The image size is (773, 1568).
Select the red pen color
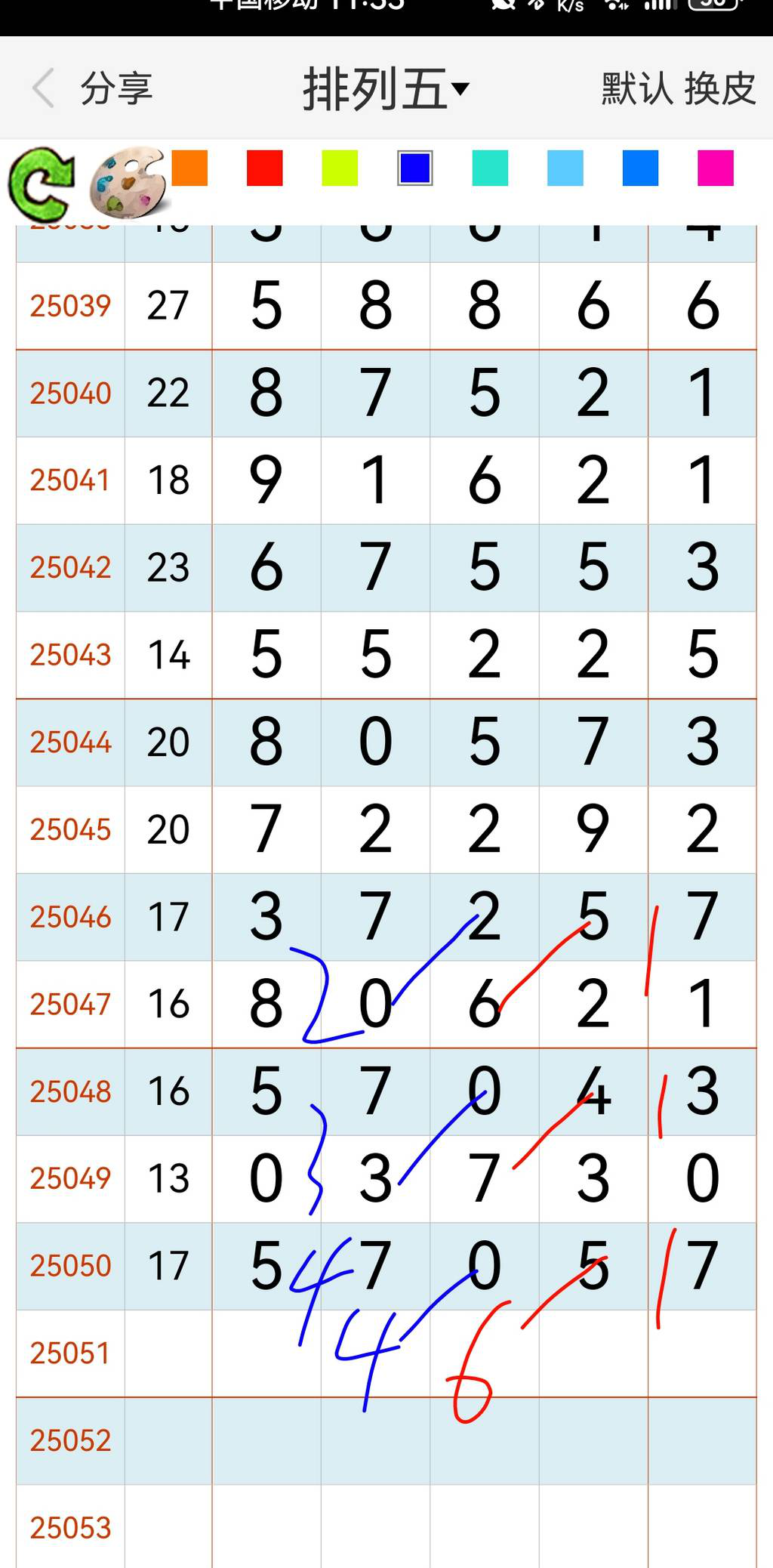pos(265,168)
